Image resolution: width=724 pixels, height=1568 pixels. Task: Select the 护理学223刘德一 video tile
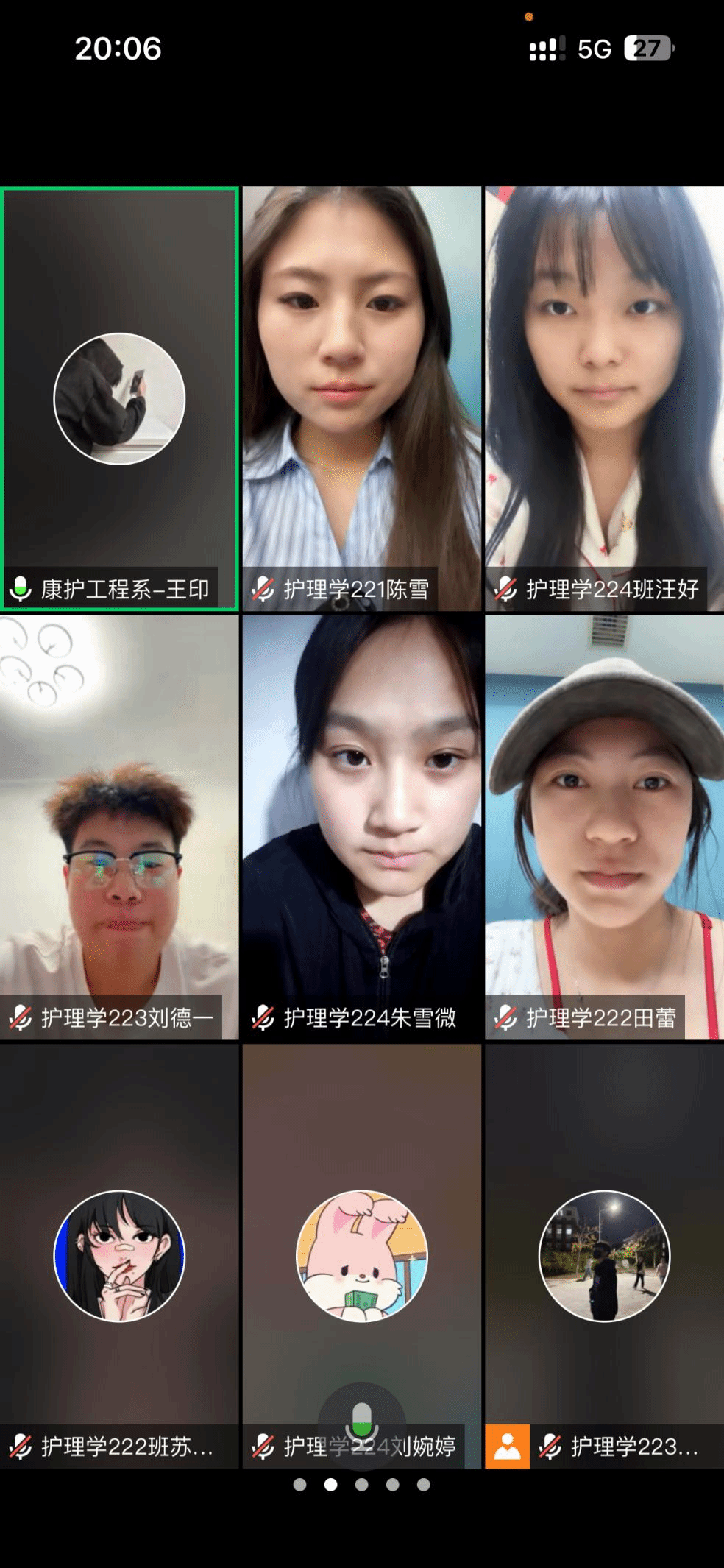pyautogui.click(x=119, y=826)
